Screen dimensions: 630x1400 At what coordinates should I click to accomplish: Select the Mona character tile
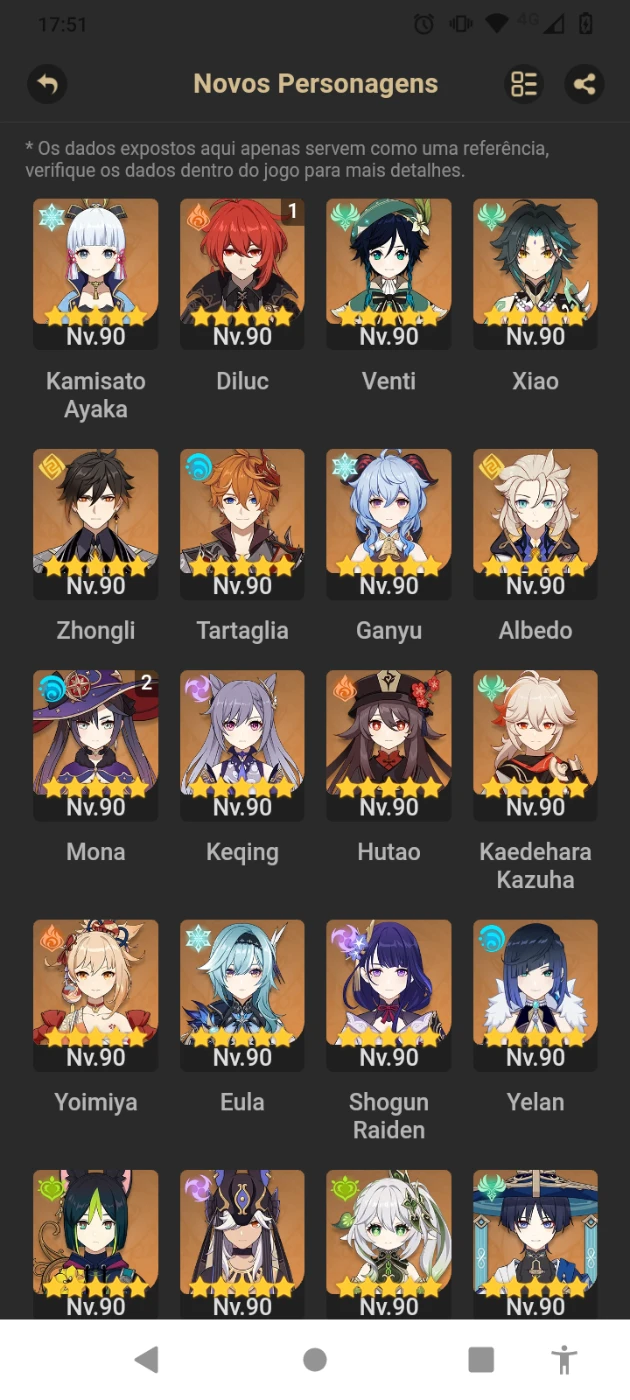coord(96,742)
